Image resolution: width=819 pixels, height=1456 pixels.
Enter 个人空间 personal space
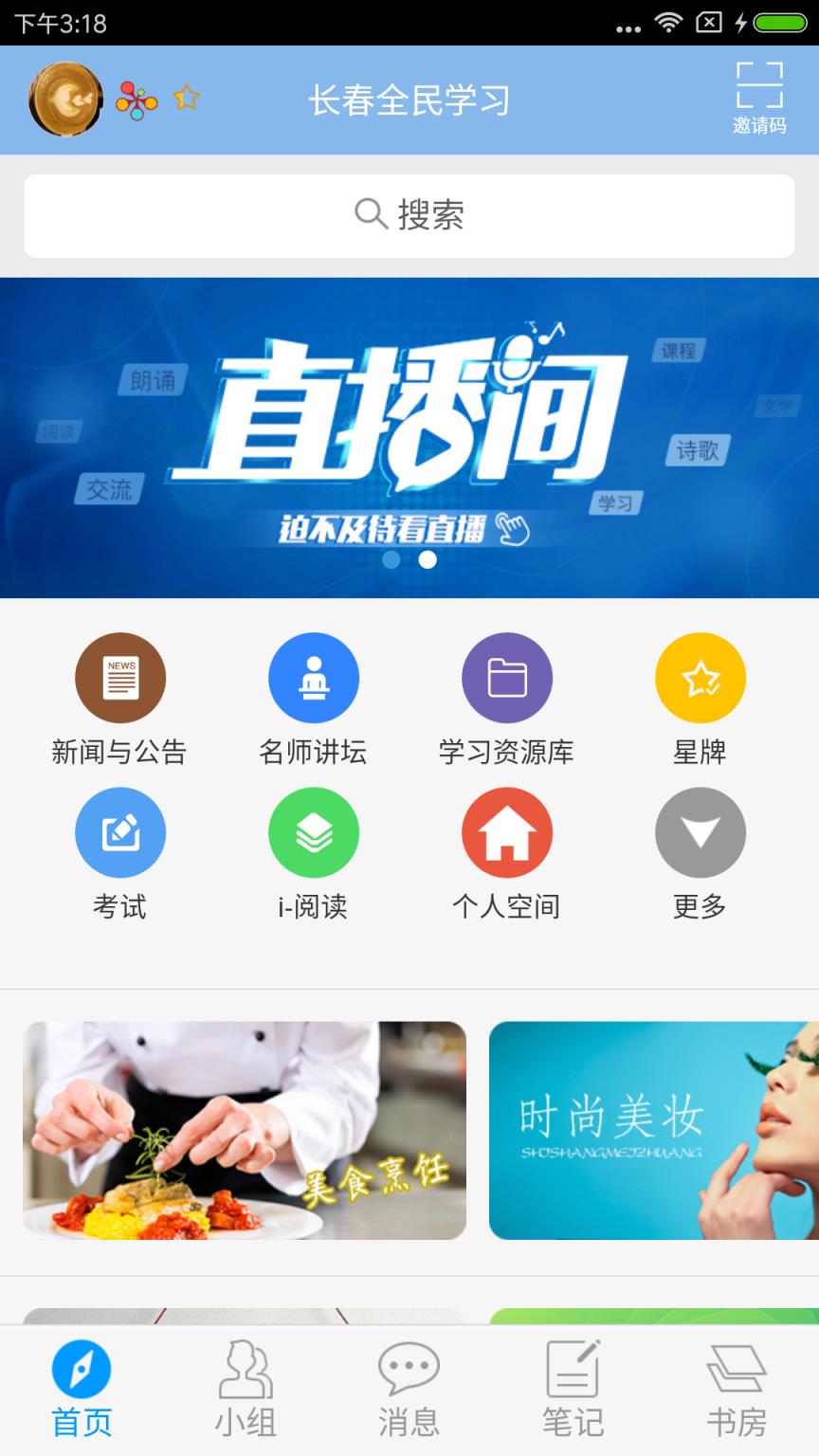(507, 831)
